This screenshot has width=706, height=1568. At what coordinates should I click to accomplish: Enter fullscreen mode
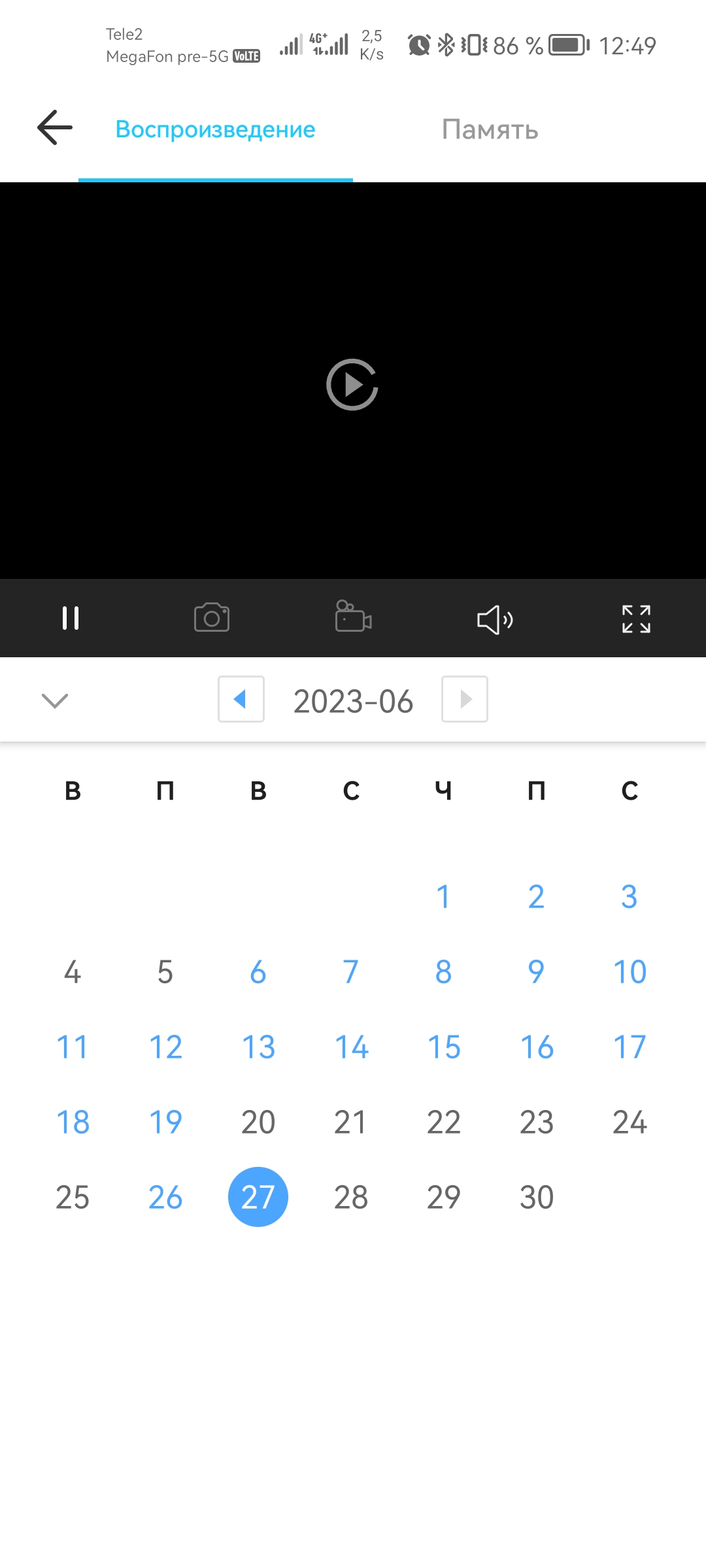(x=636, y=619)
